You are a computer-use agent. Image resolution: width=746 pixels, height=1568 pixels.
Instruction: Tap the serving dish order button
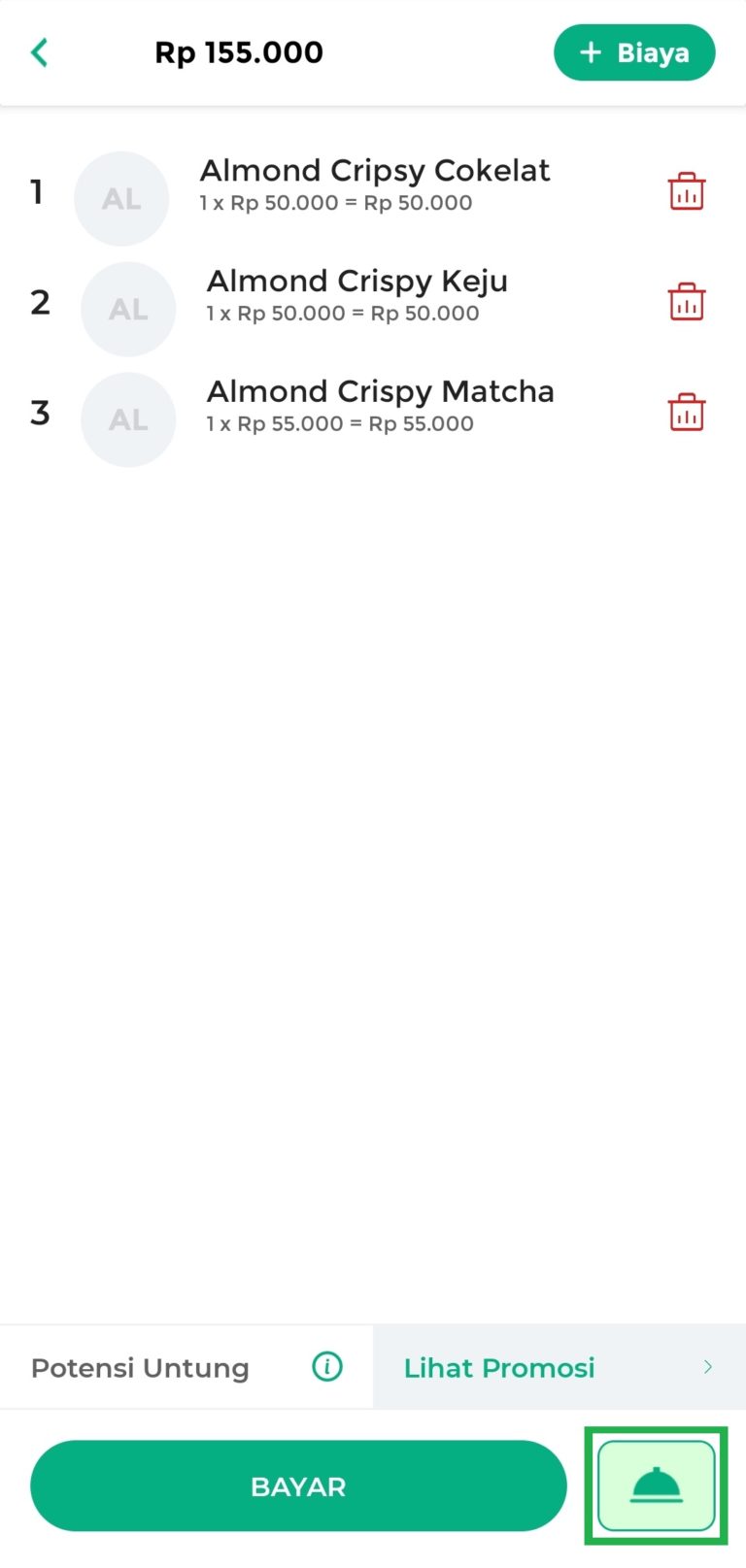click(x=657, y=1485)
